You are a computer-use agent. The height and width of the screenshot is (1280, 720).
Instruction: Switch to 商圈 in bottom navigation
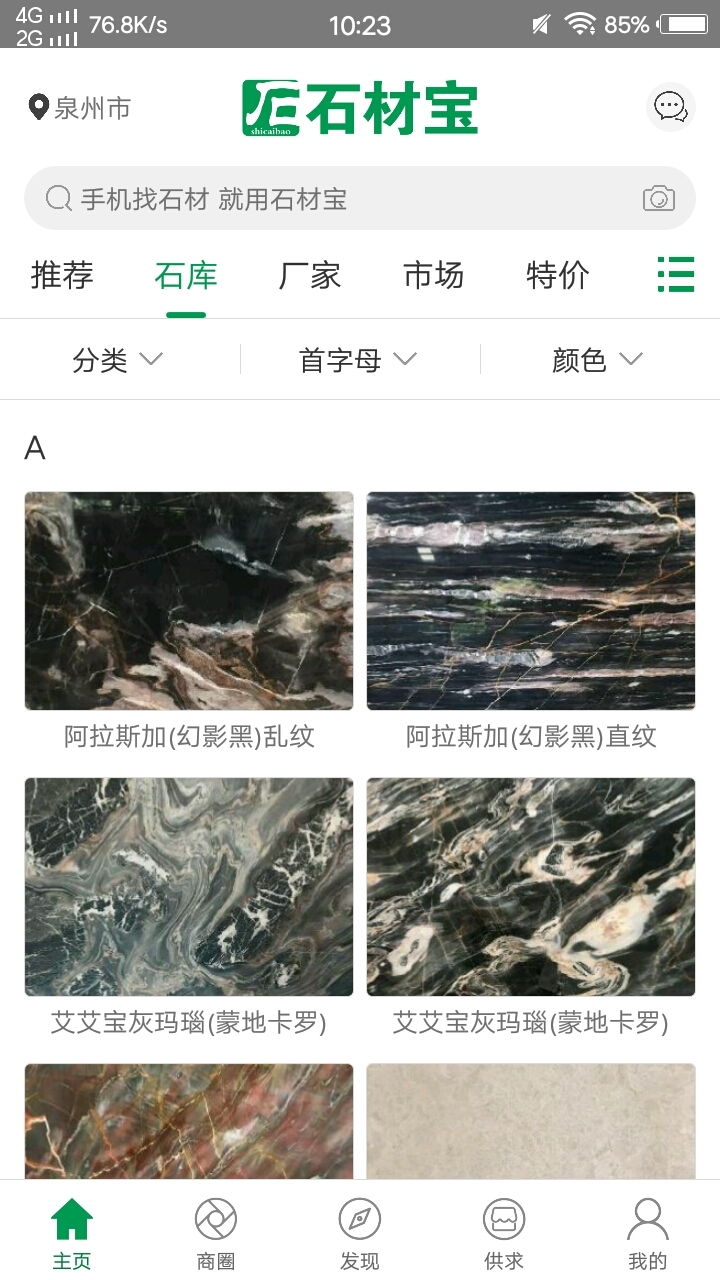[216, 1232]
